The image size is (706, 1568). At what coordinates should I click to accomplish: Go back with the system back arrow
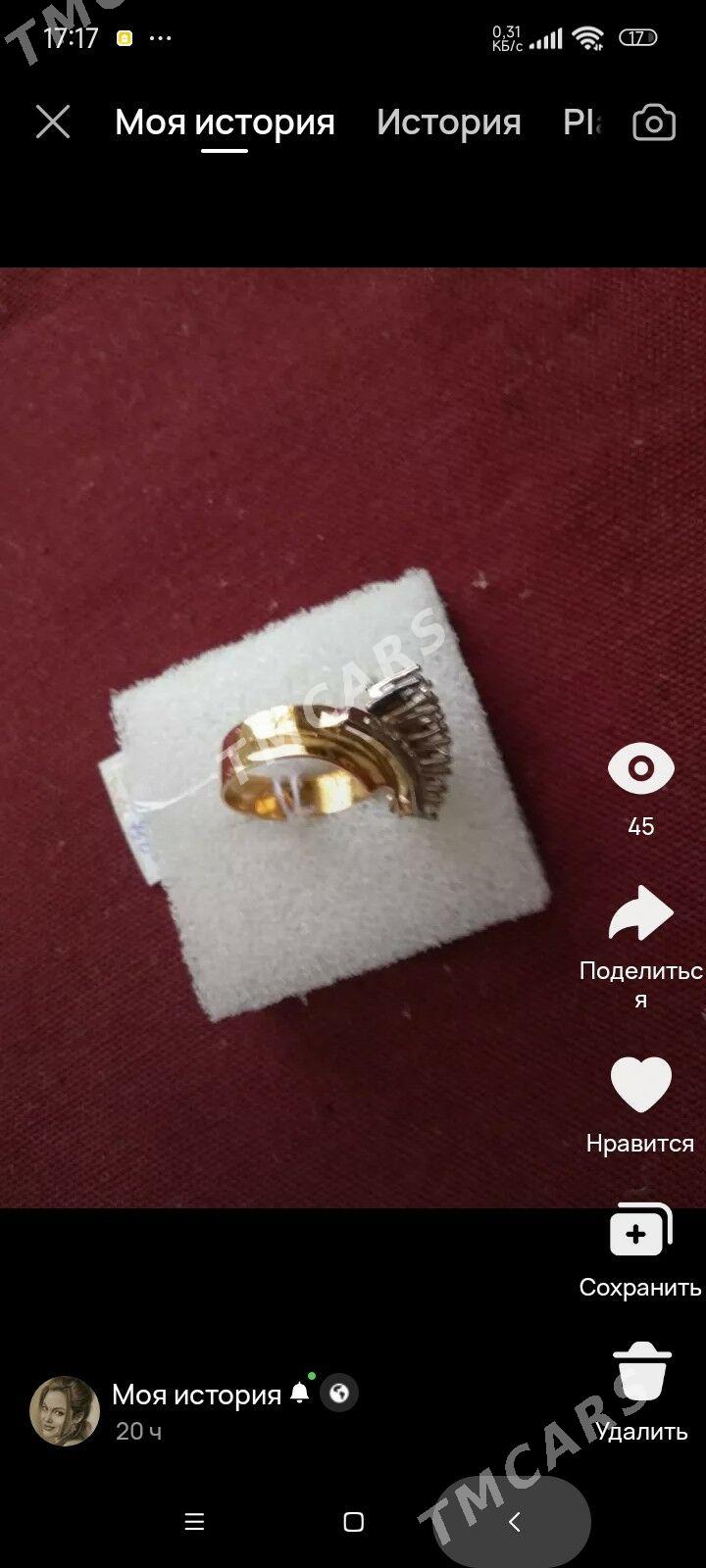click(x=514, y=1522)
